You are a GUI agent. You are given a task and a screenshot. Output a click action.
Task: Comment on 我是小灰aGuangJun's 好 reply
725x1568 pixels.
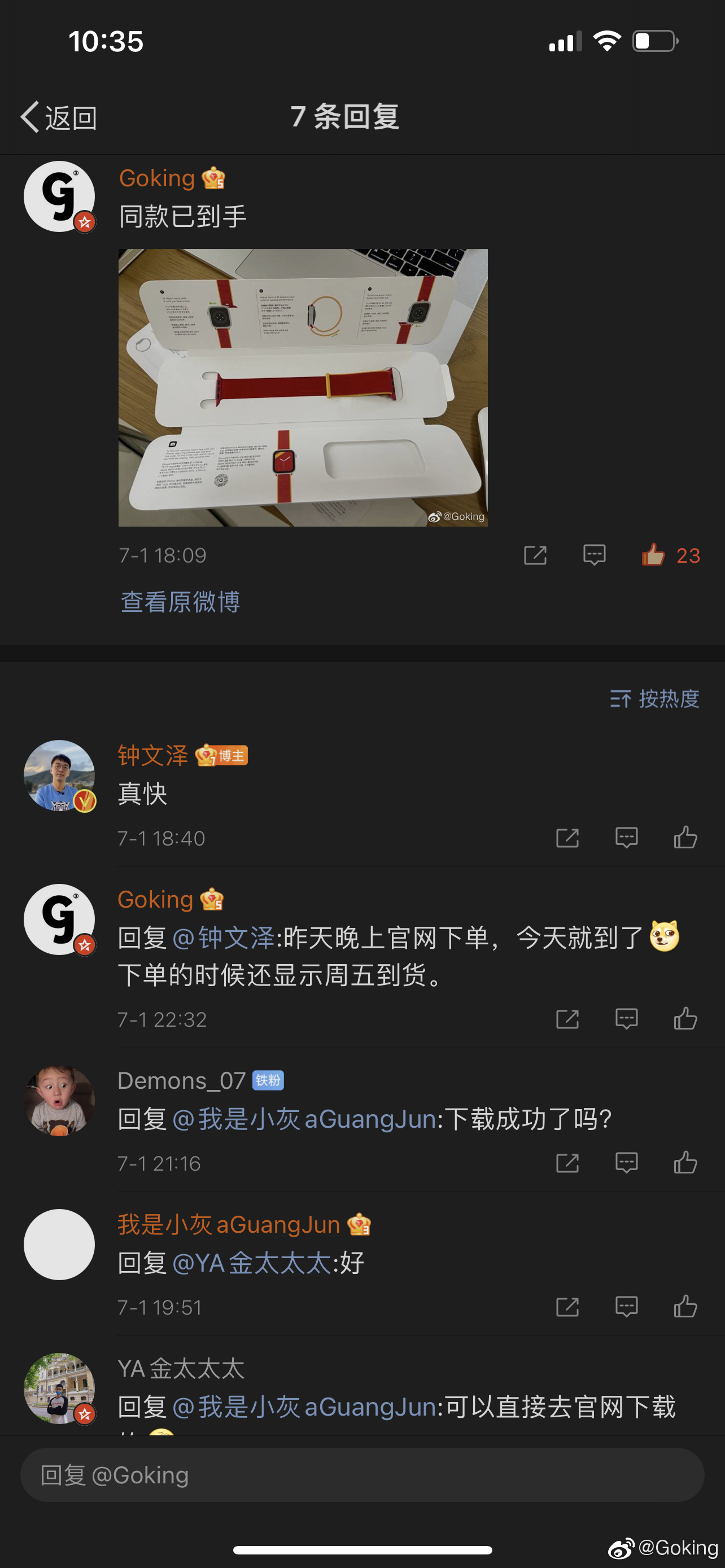pyautogui.click(x=626, y=1306)
